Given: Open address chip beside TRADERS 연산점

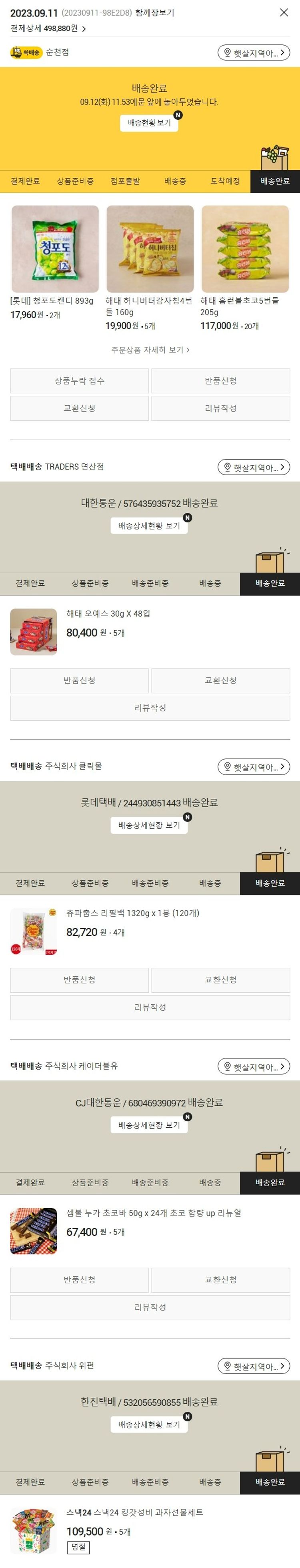Looking at the screenshot, I should [253, 468].
